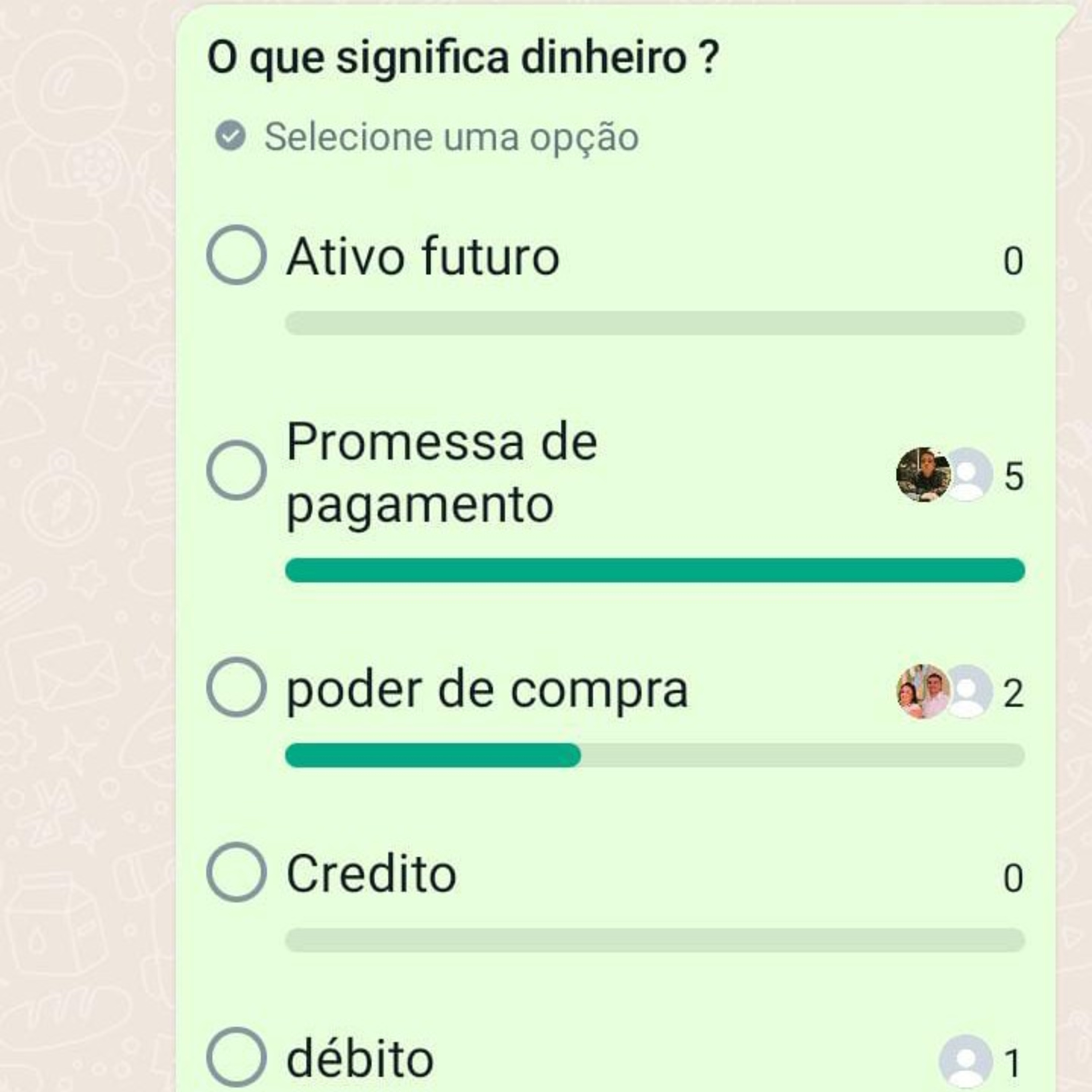Choose the poder de compra option

236,687
